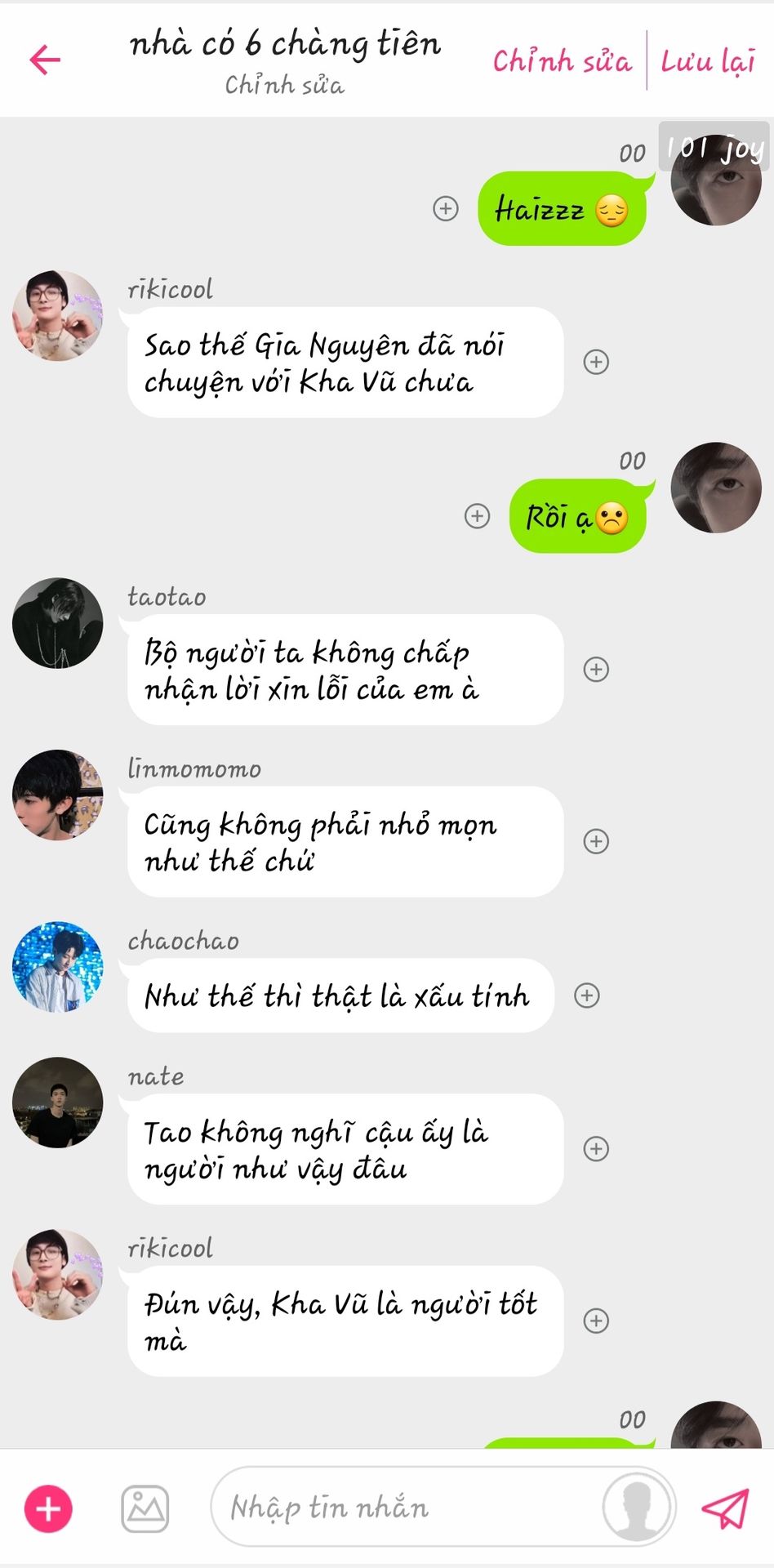Tap plus icon beside taotao's message
774x1568 pixels.
(x=596, y=670)
